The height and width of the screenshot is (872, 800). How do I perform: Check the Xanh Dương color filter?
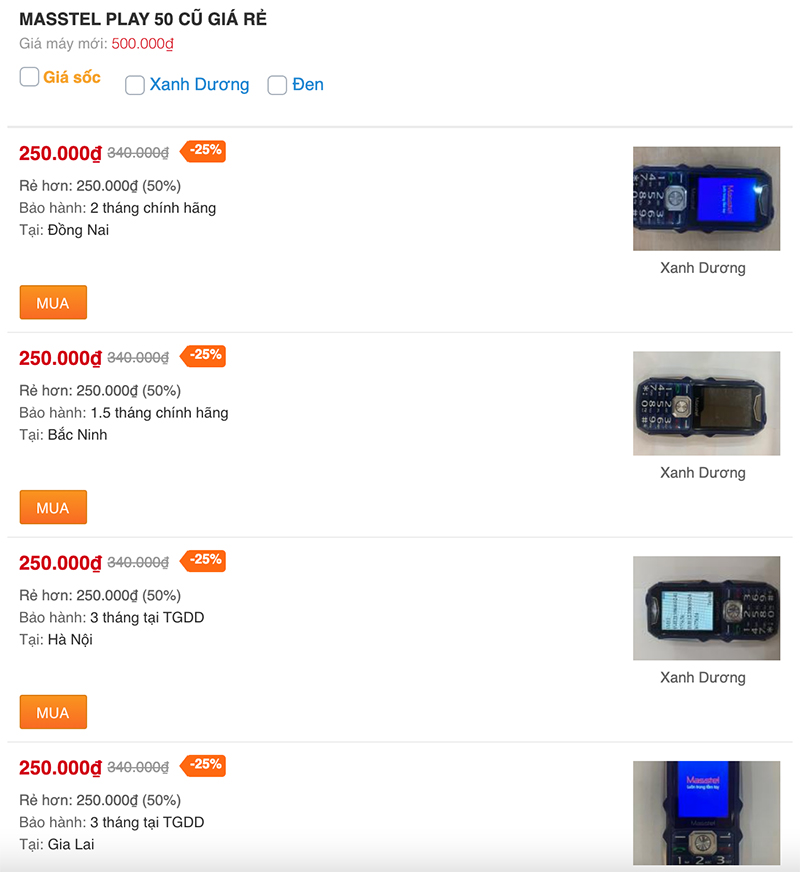click(134, 85)
